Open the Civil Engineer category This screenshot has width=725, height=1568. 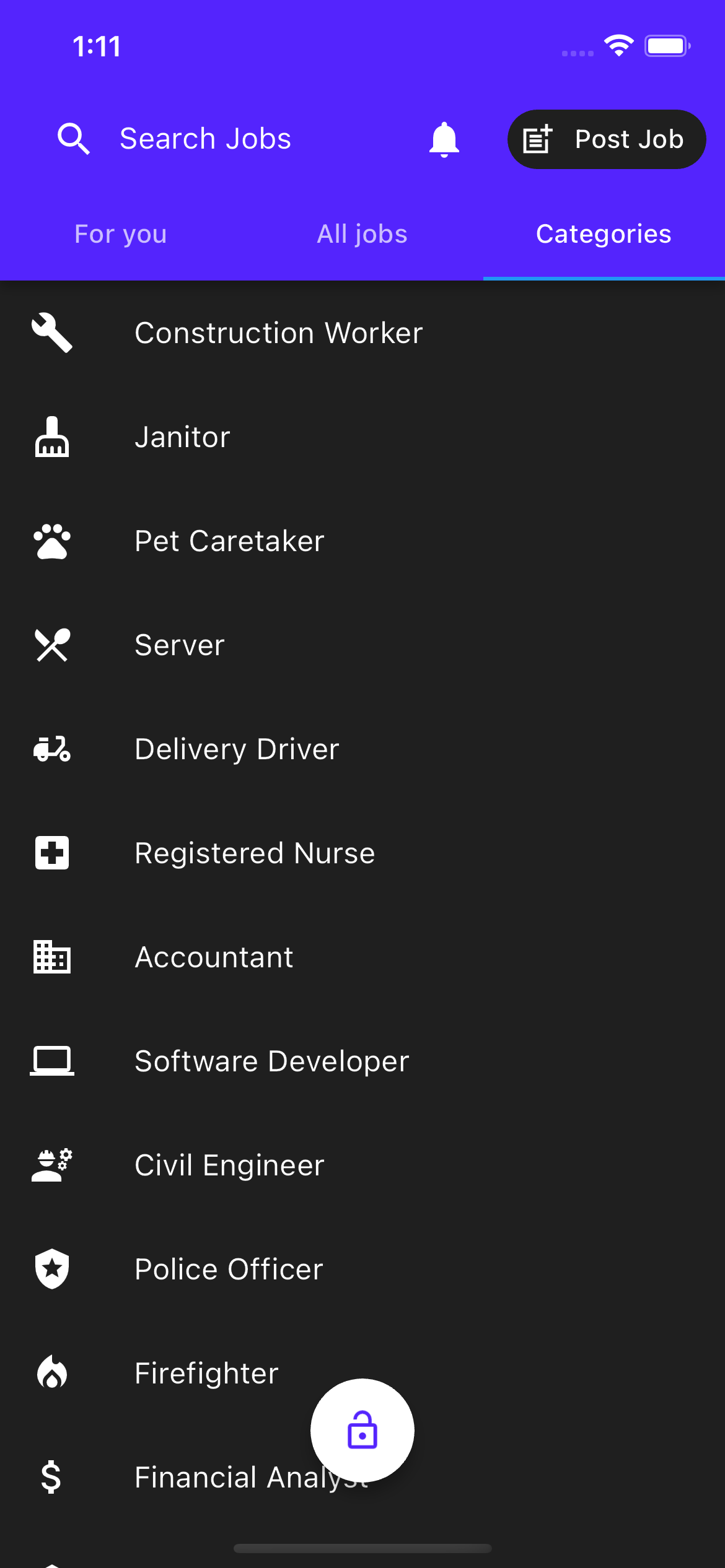229,1165
